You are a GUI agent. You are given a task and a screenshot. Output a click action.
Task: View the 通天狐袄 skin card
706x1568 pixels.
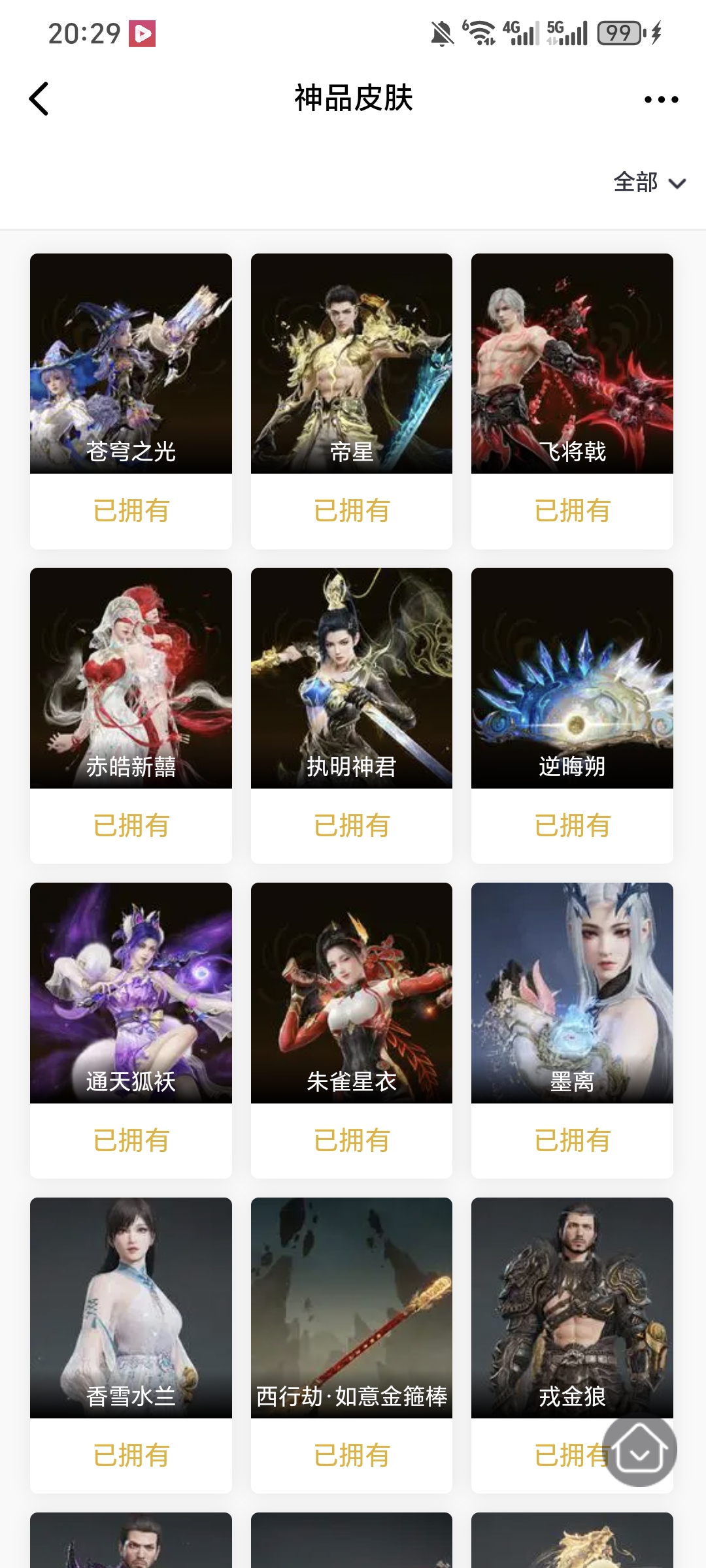(131, 993)
